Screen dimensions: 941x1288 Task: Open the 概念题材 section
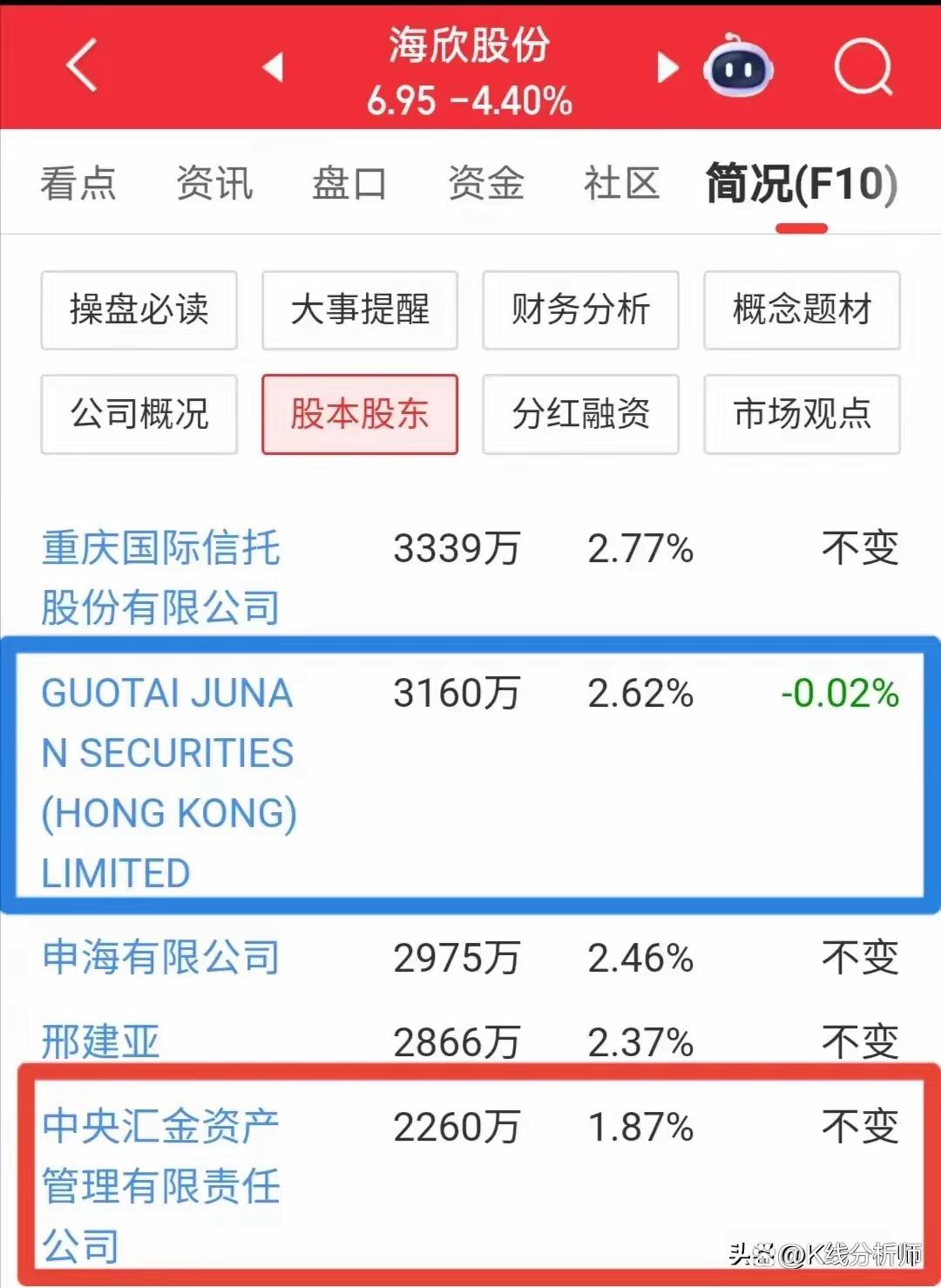click(802, 310)
